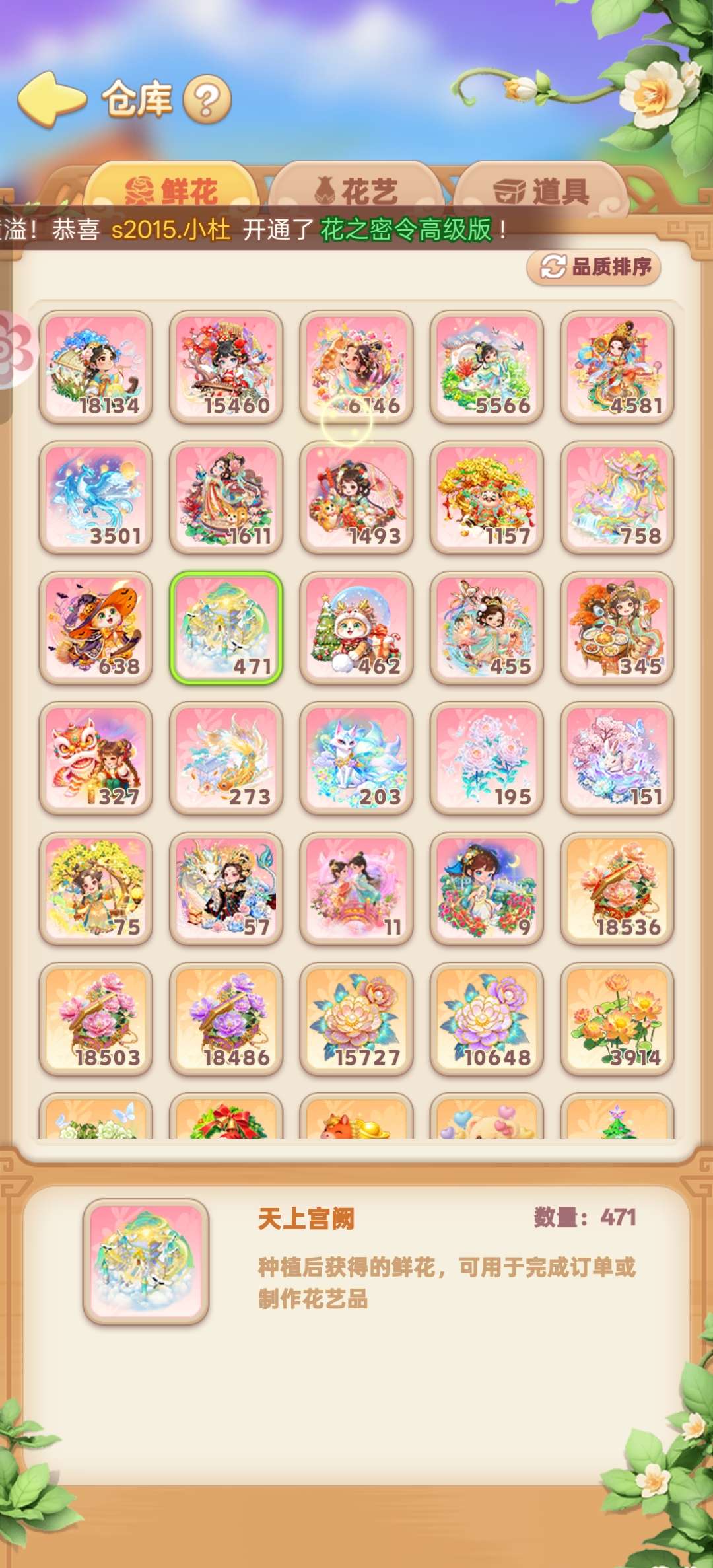This screenshot has height=1568, width=713.
Task: Go back using the yellow arrow
Action: click(x=51, y=100)
